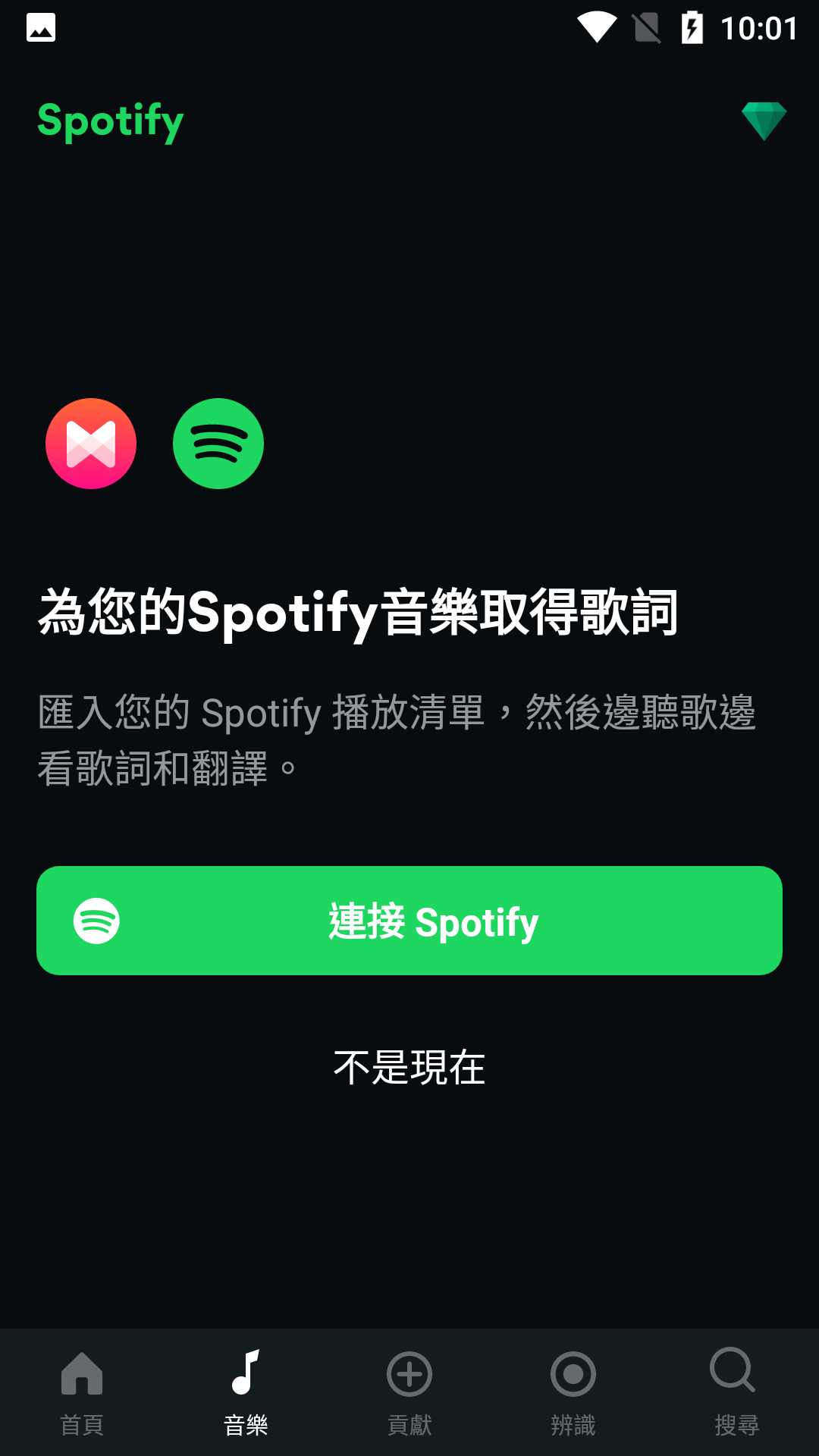Tap the battery charging indicator
Image resolution: width=819 pixels, height=1456 pixels.
pyautogui.click(x=692, y=27)
